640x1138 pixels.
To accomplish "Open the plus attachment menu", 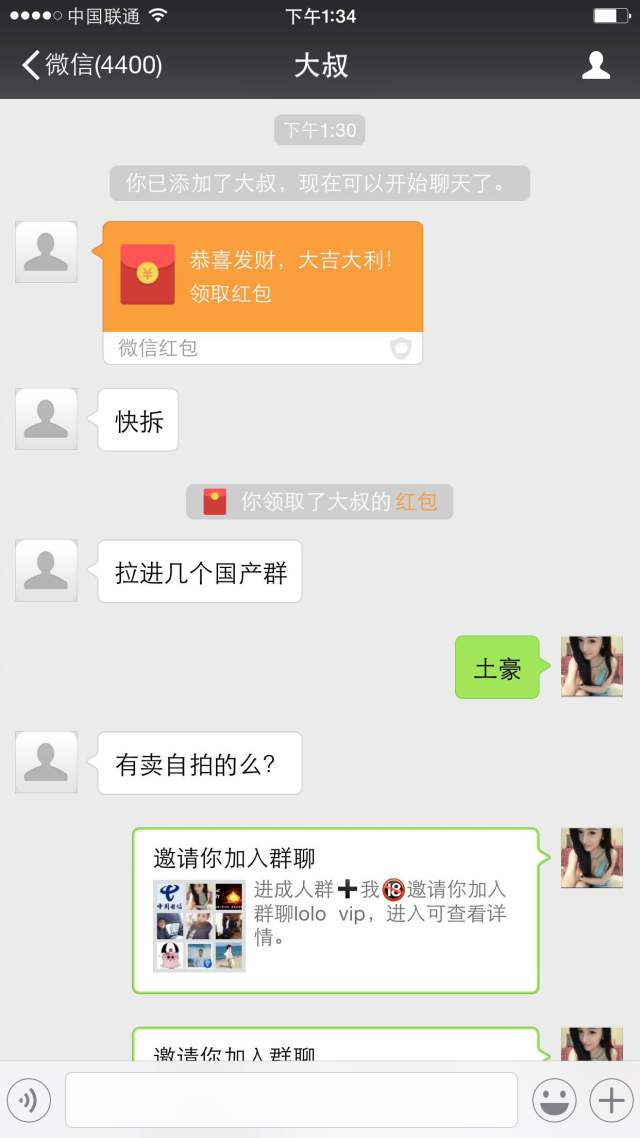I will pyautogui.click(x=611, y=1100).
